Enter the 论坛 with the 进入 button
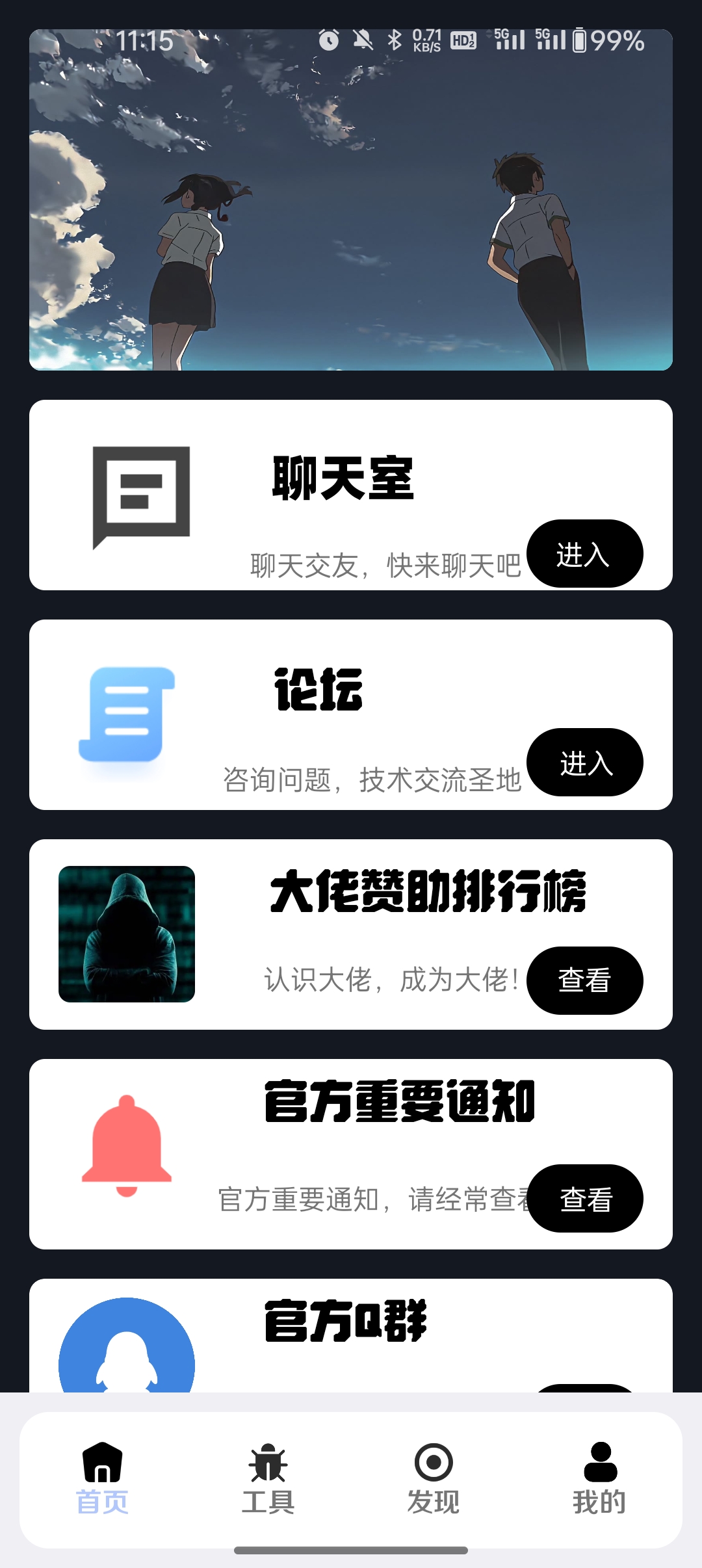The width and height of the screenshot is (702, 1568). click(x=583, y=762)
